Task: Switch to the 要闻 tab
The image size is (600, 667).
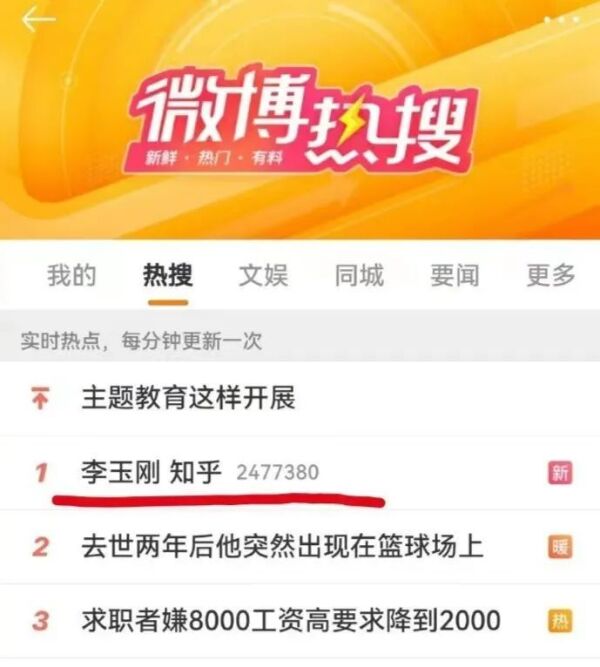Action: [455, 275]
